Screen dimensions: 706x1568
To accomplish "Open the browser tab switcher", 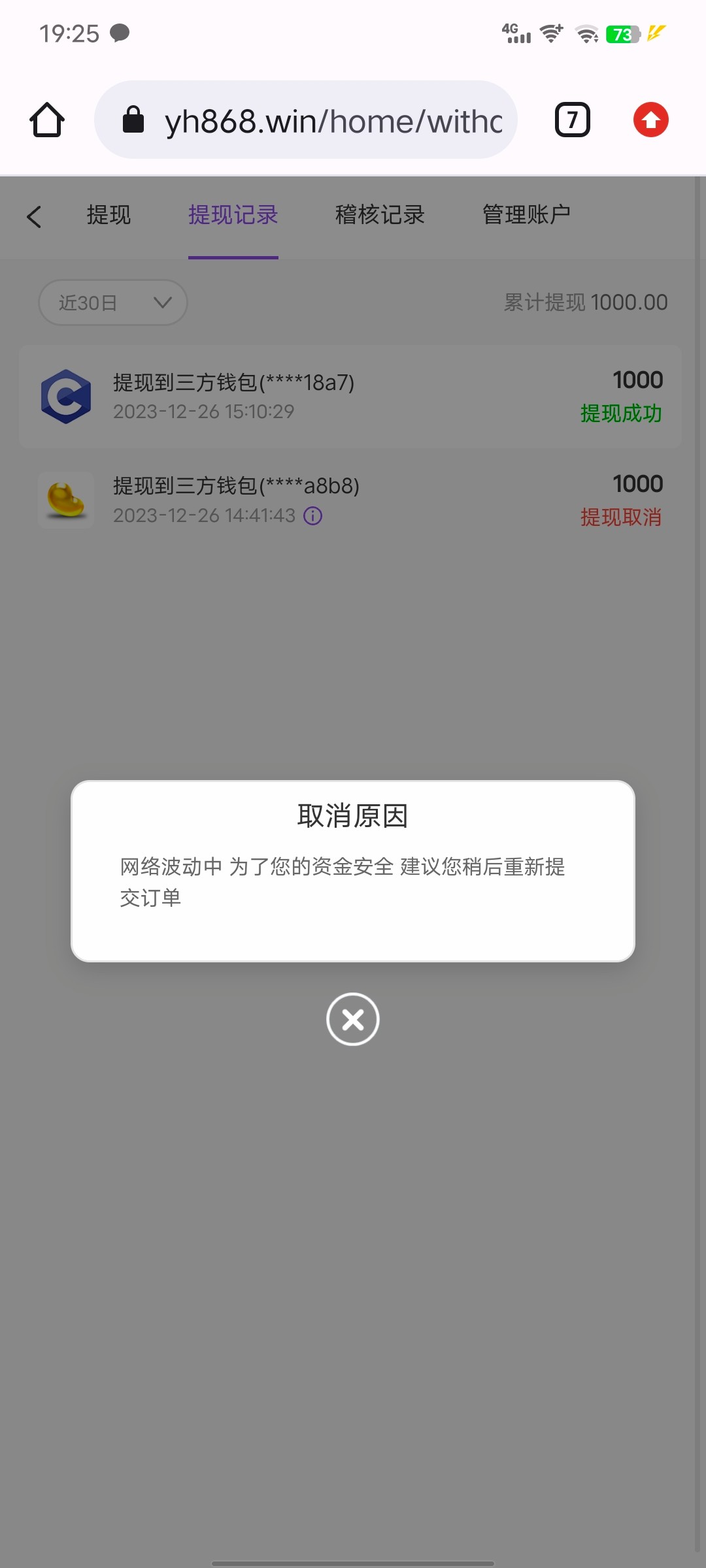I will click(x=573, y=120).
